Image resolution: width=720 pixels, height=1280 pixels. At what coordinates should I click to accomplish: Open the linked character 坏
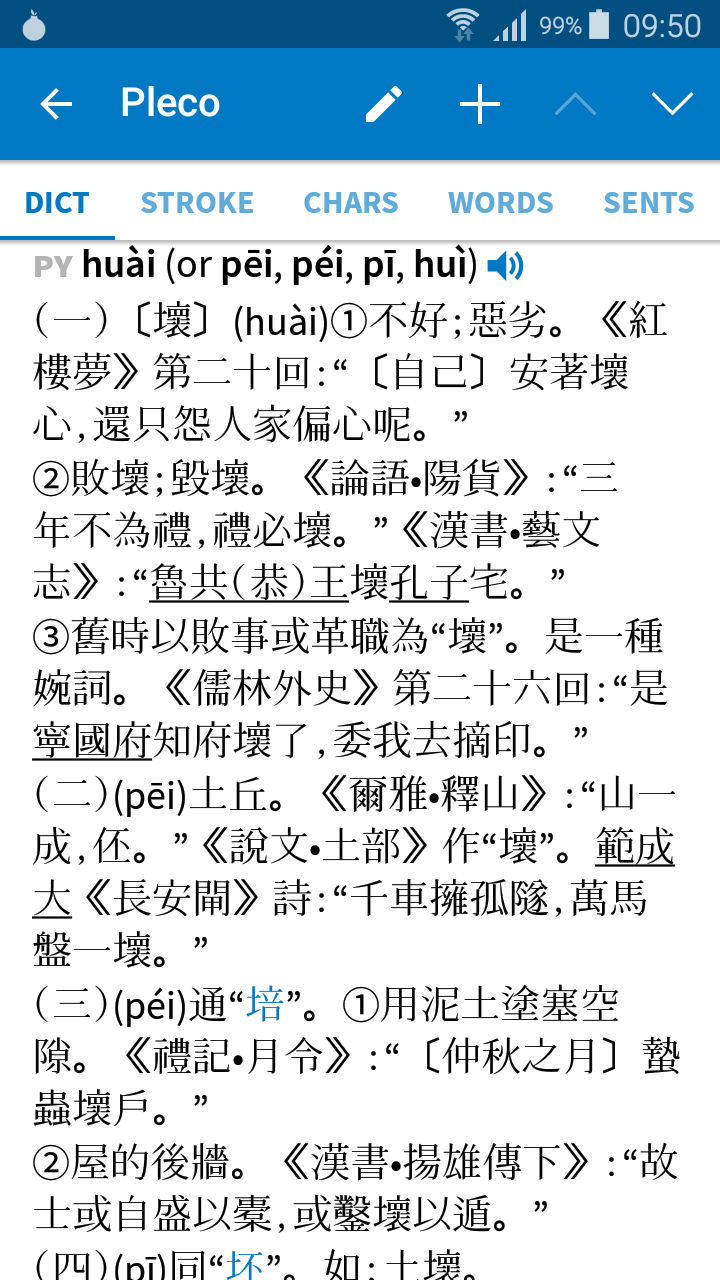click(x=245, y=1266)
